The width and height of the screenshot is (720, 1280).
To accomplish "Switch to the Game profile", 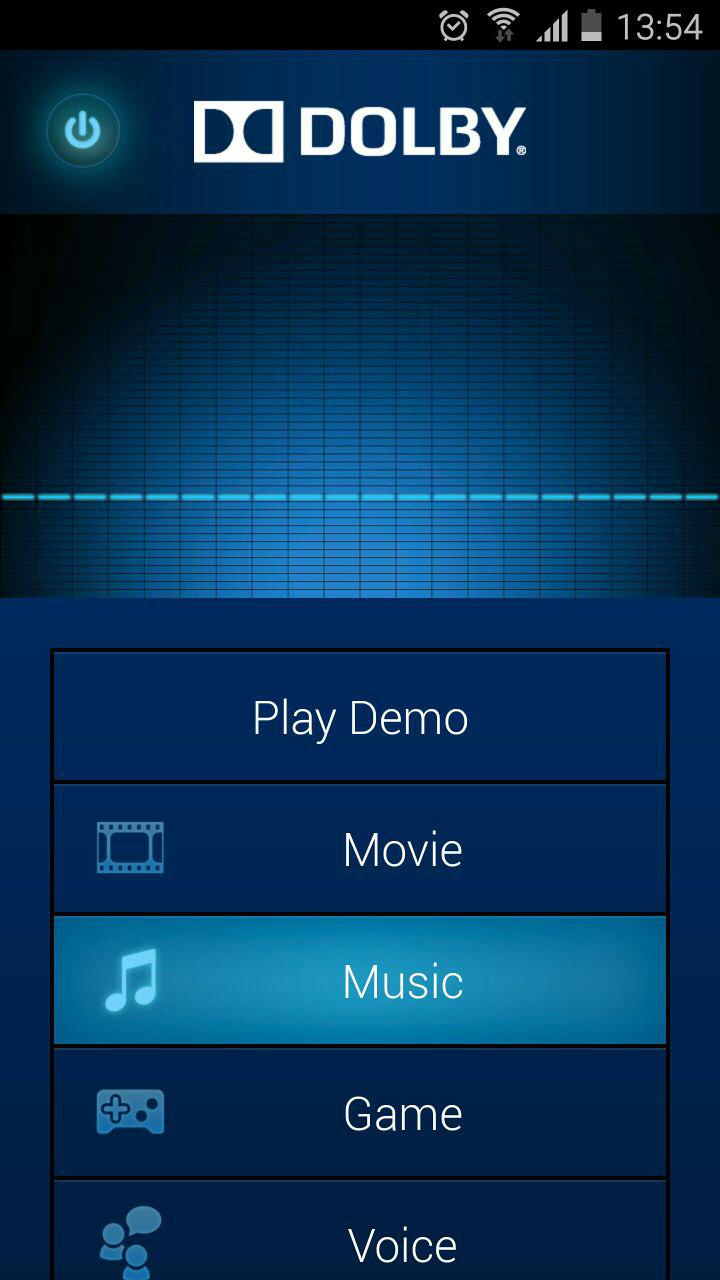I will point(360,1113).
